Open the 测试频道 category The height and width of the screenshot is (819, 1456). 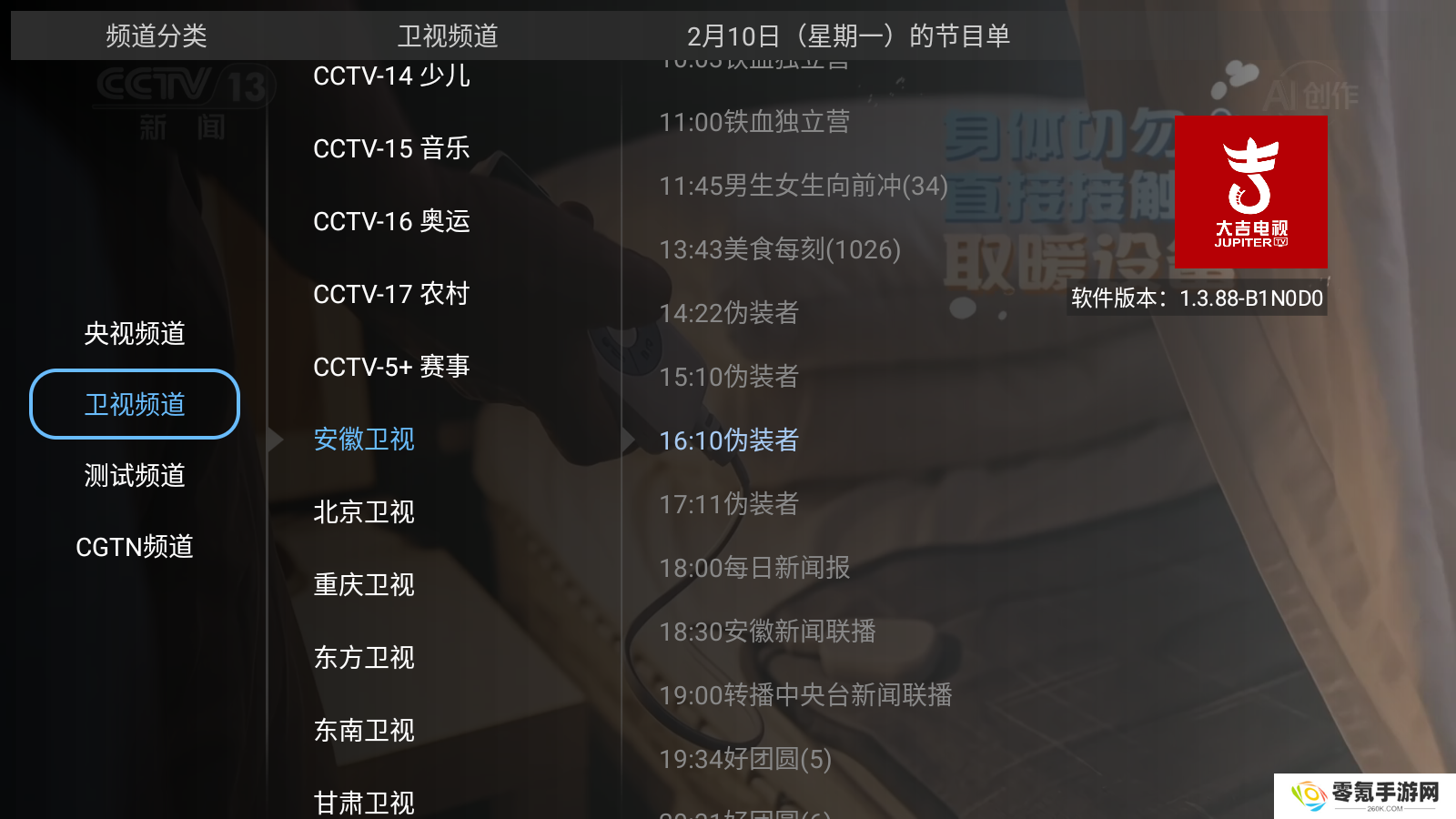tap(135, 475)
